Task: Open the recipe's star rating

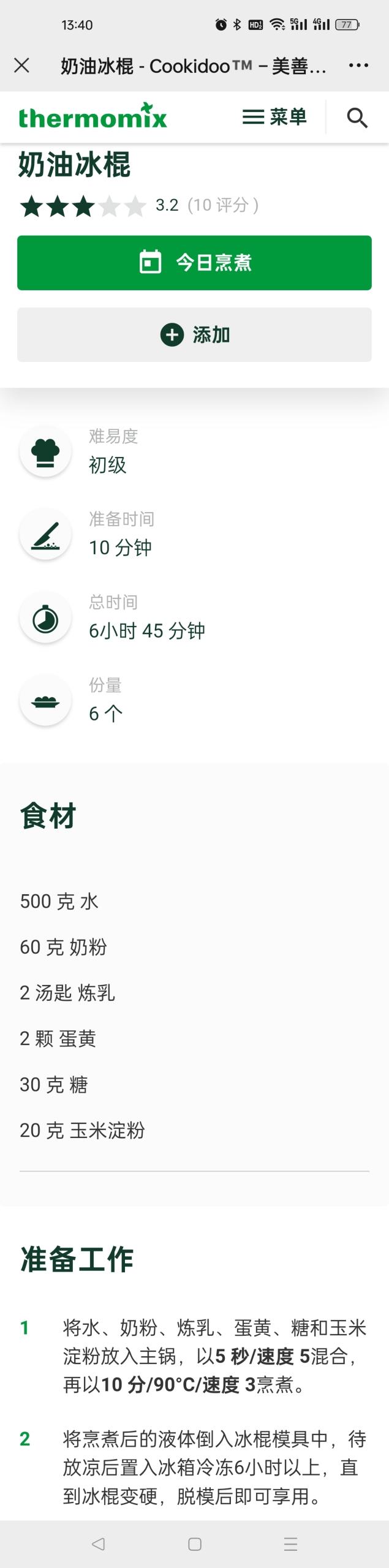Action: pyautogui.click(x=83, y=206)
